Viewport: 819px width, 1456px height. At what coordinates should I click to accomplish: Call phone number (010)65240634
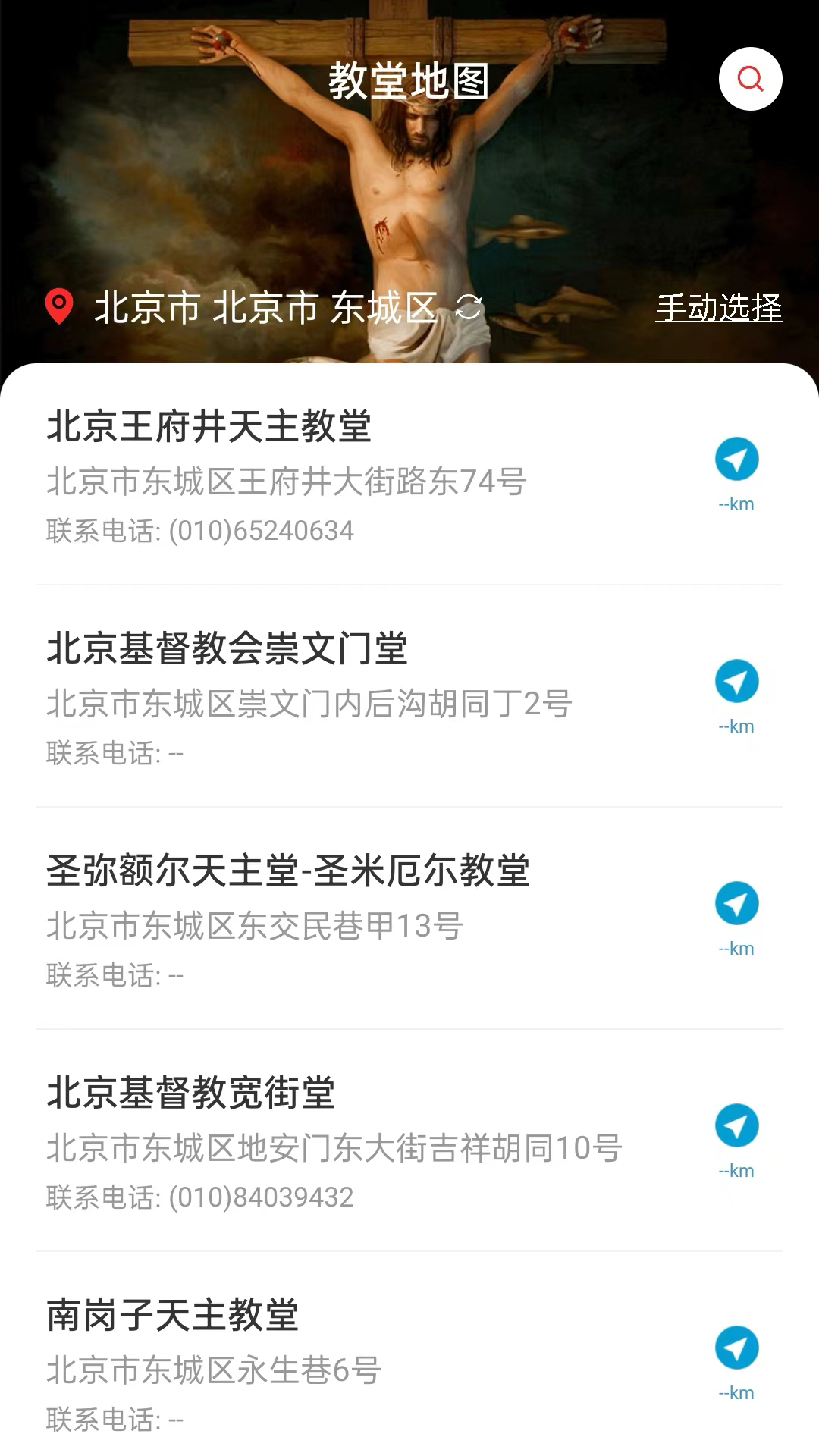click(x=262, y=531)
